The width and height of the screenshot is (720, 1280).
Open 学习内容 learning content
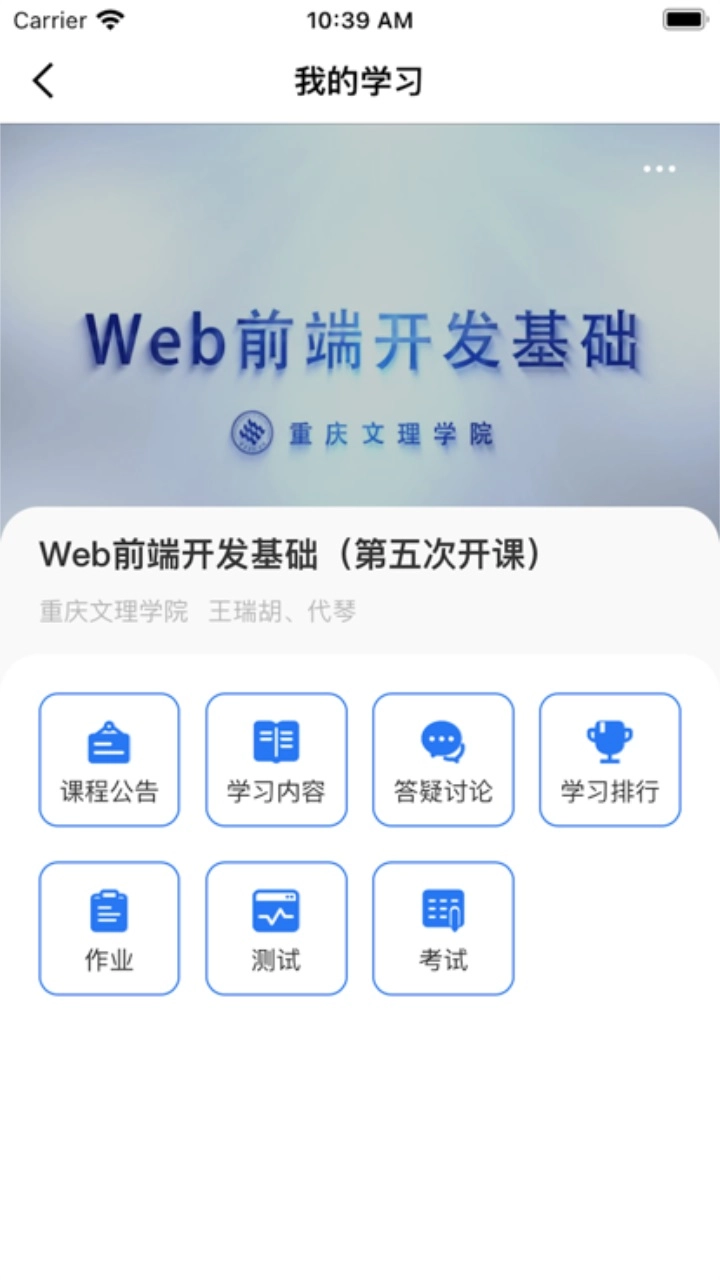276,760
